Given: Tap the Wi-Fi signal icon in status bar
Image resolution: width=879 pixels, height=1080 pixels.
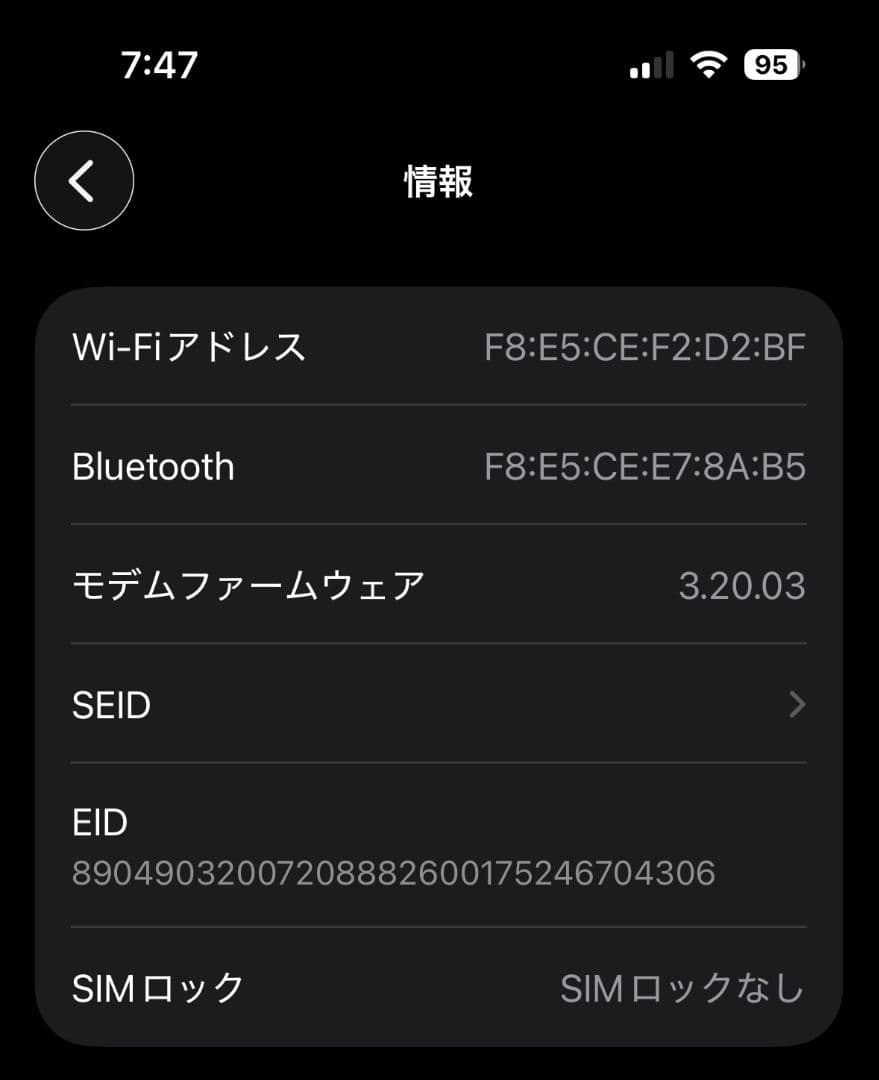Looking at the screenshot, I should [709, 64].
